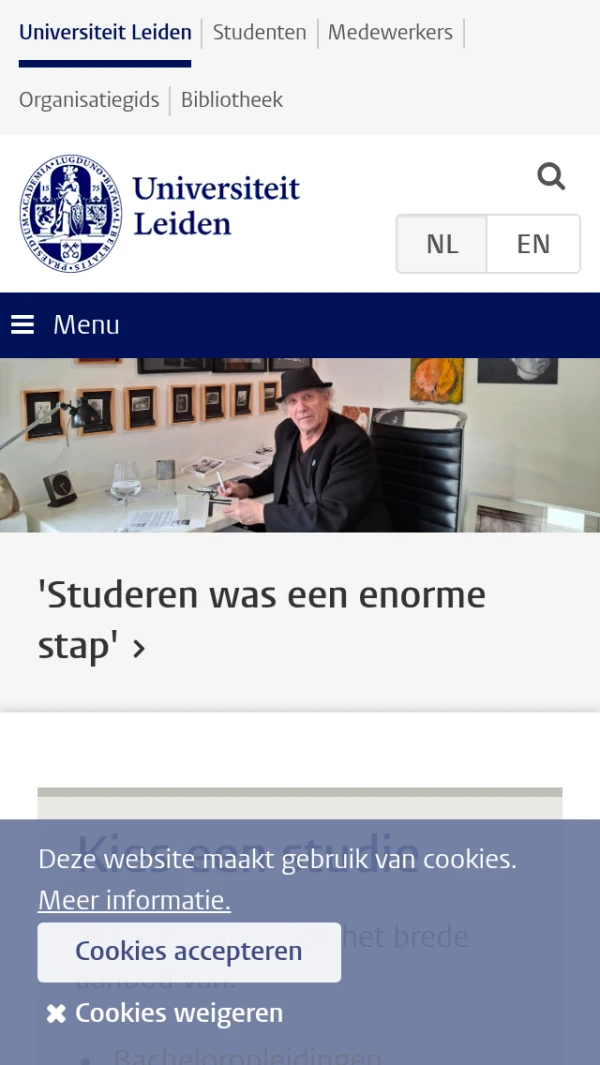The width and height of the screenshot is (600, 1065).
Task: Open the photo of man at desk
Action: [300, 445]
